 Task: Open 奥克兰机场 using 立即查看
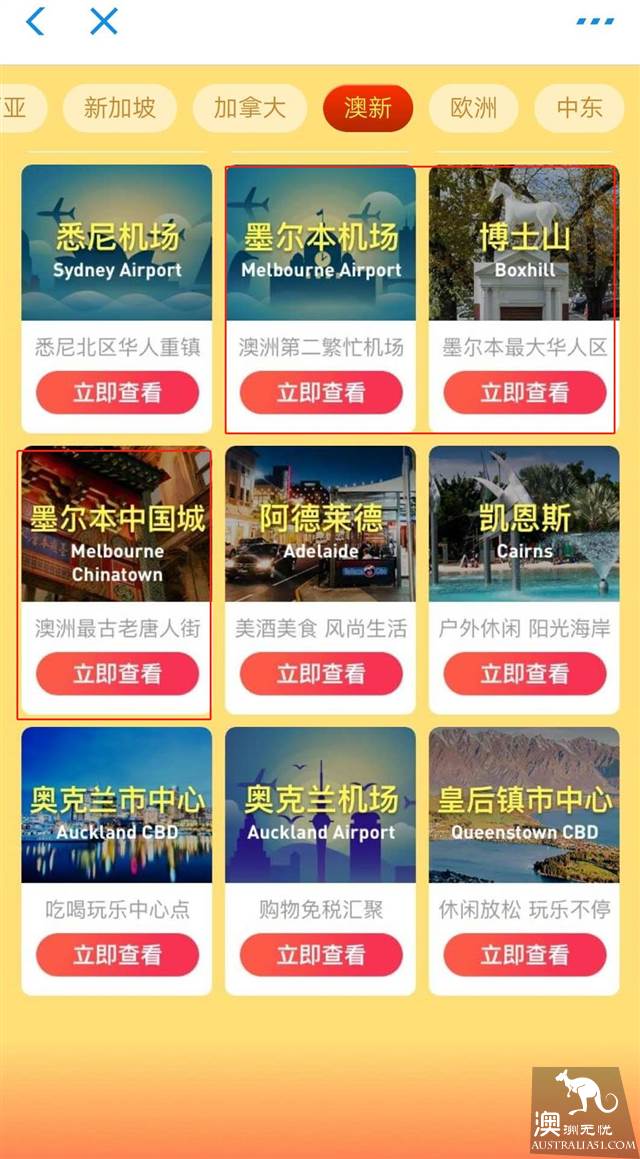[x=321, y=955]
